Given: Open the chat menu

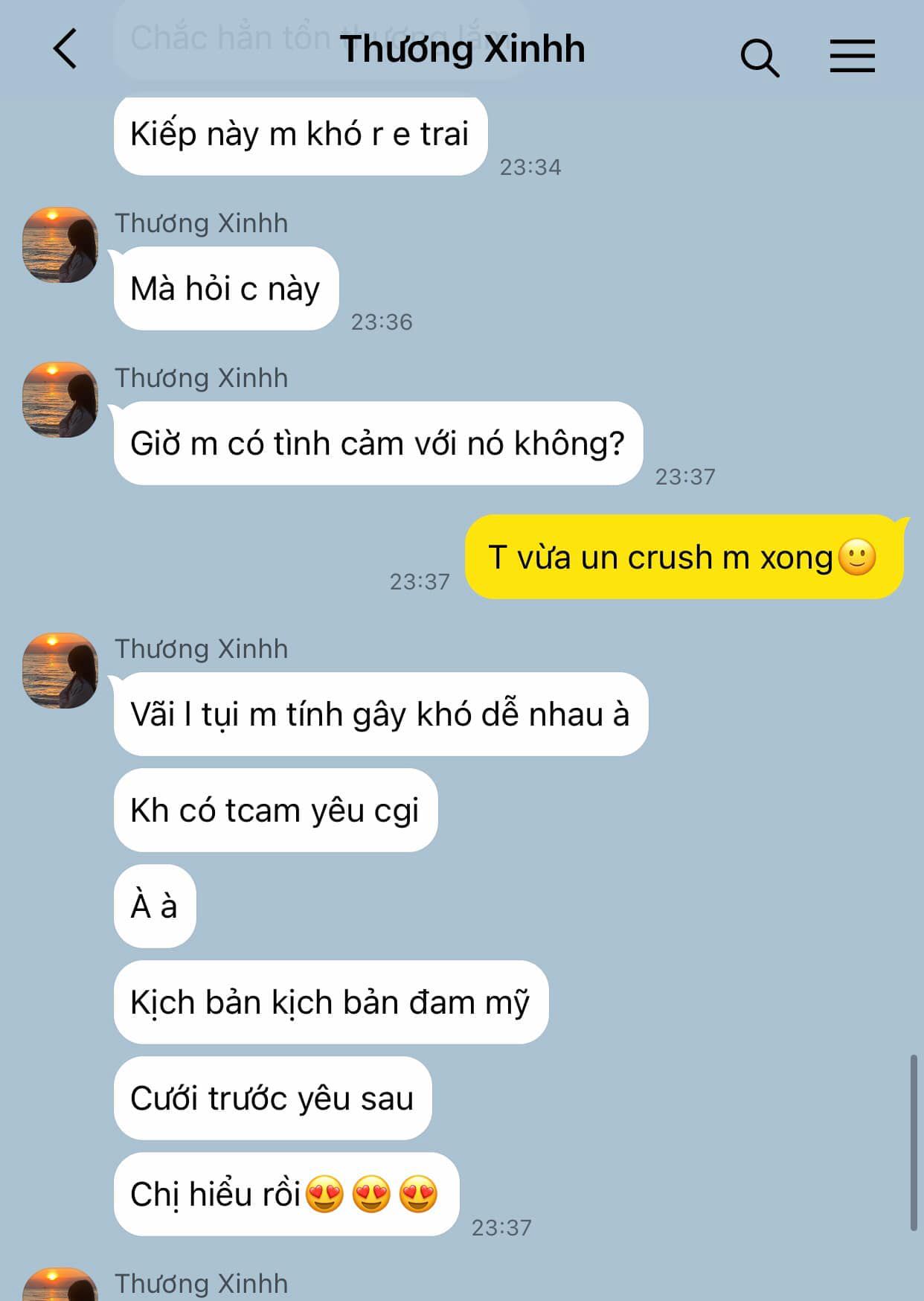Looking at the screenshot, I should pos(852,57).
